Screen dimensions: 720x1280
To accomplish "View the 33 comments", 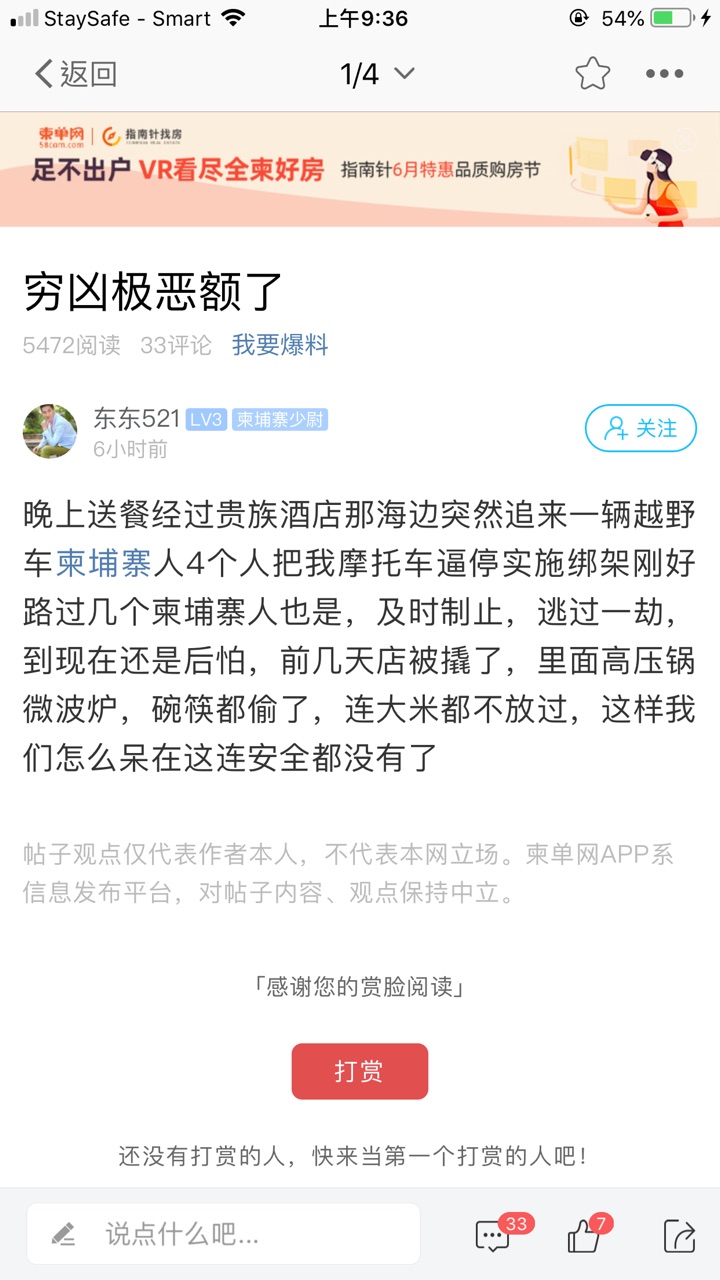I will click(494, 1236).
